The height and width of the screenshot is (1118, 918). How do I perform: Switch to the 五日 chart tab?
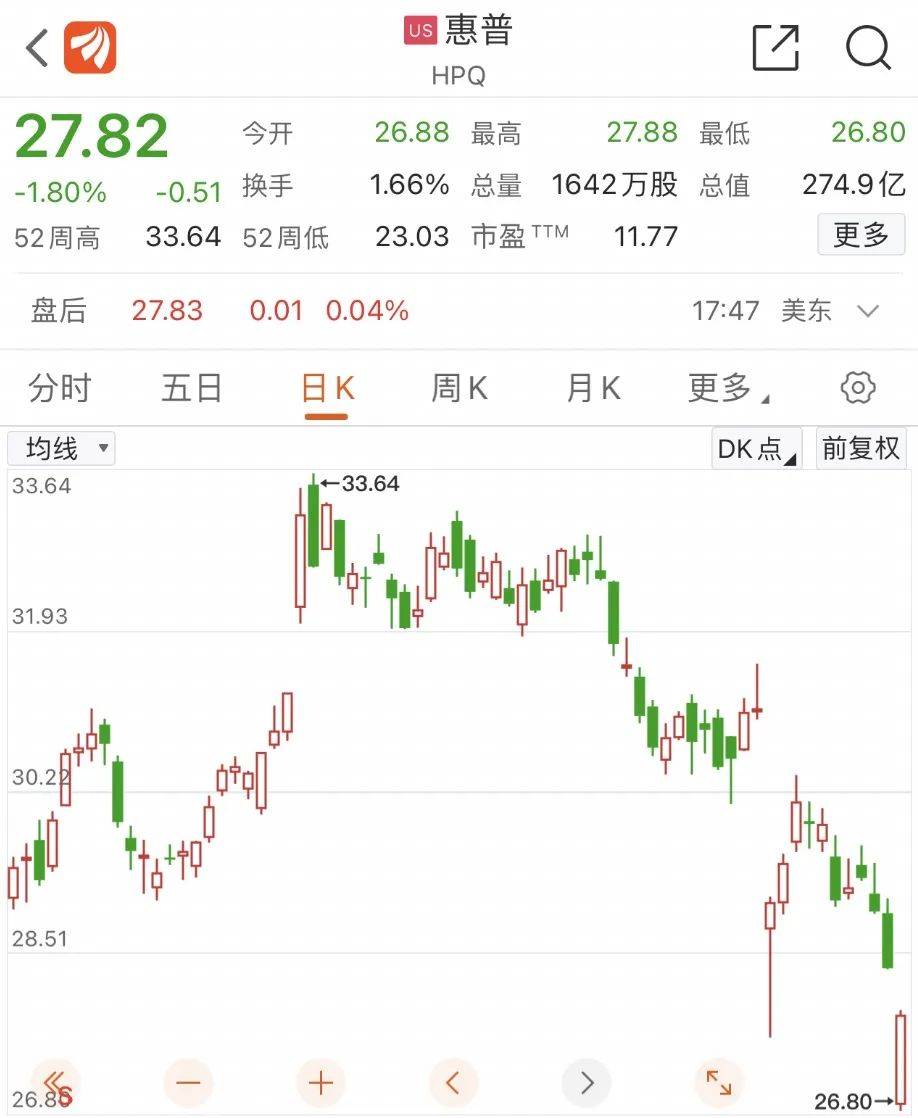click(191, 388)
